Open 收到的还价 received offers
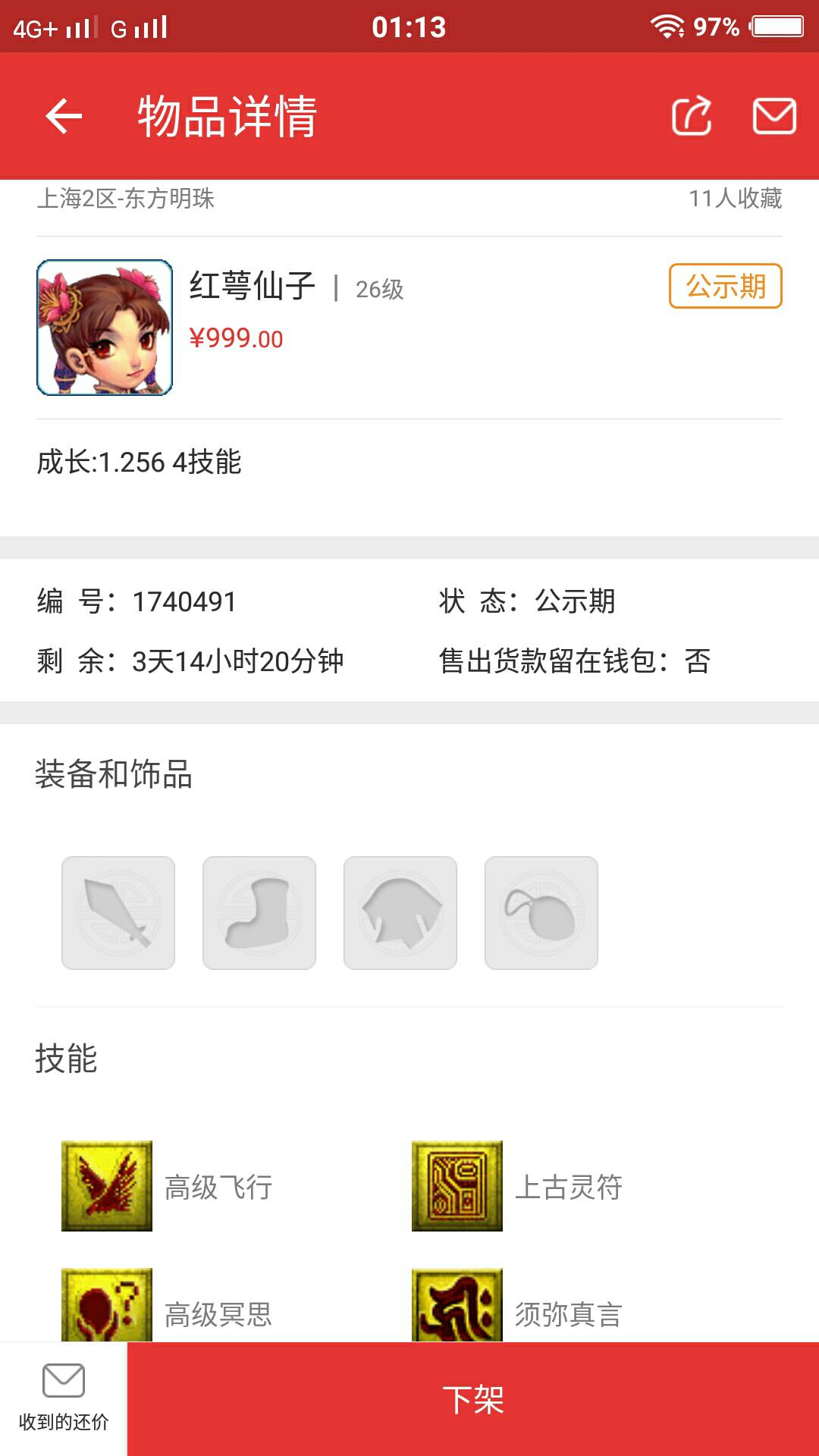The image size is (819, 1456). [64, 1399]
